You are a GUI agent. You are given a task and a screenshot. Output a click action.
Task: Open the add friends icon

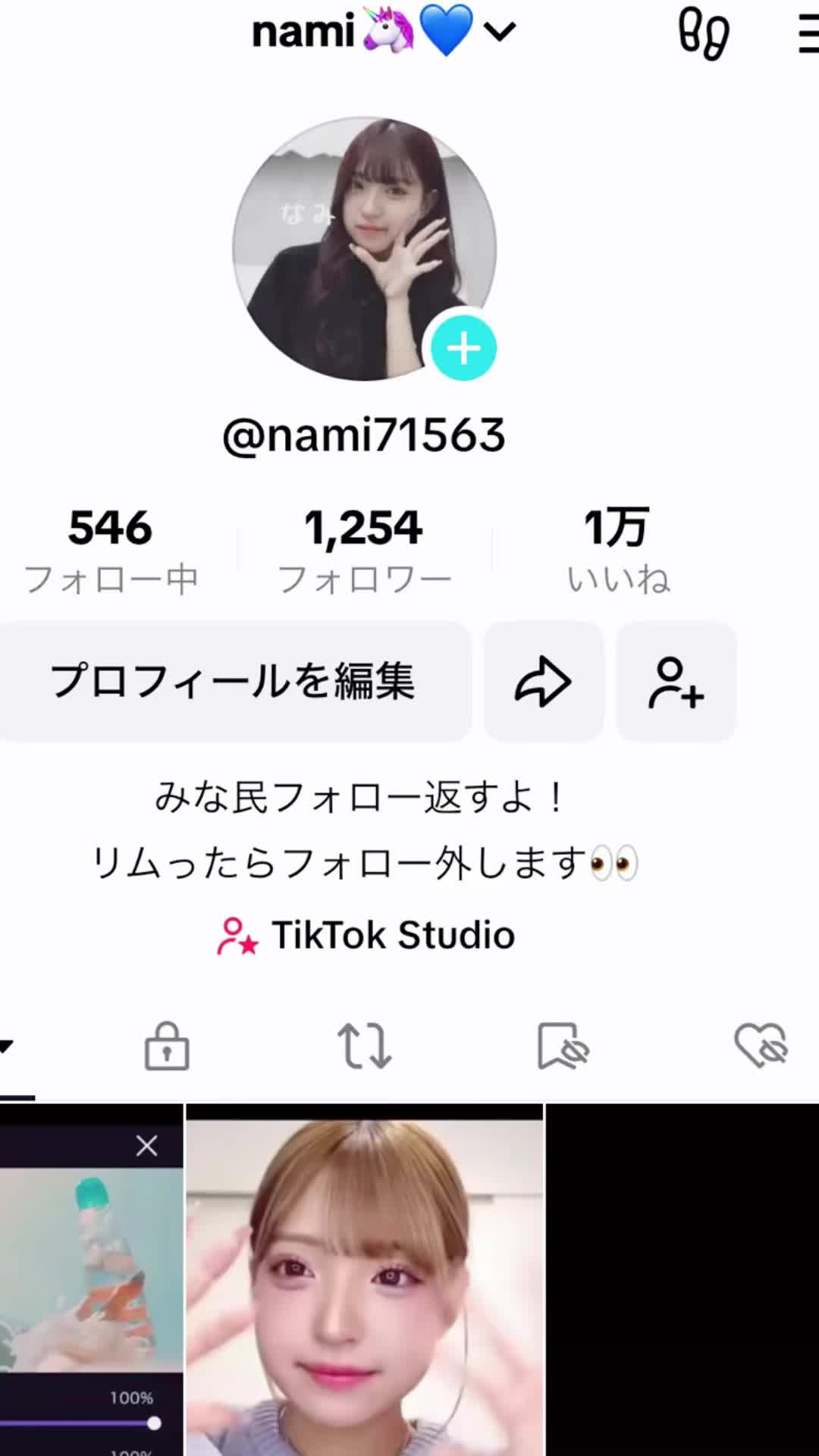point(676,680)
